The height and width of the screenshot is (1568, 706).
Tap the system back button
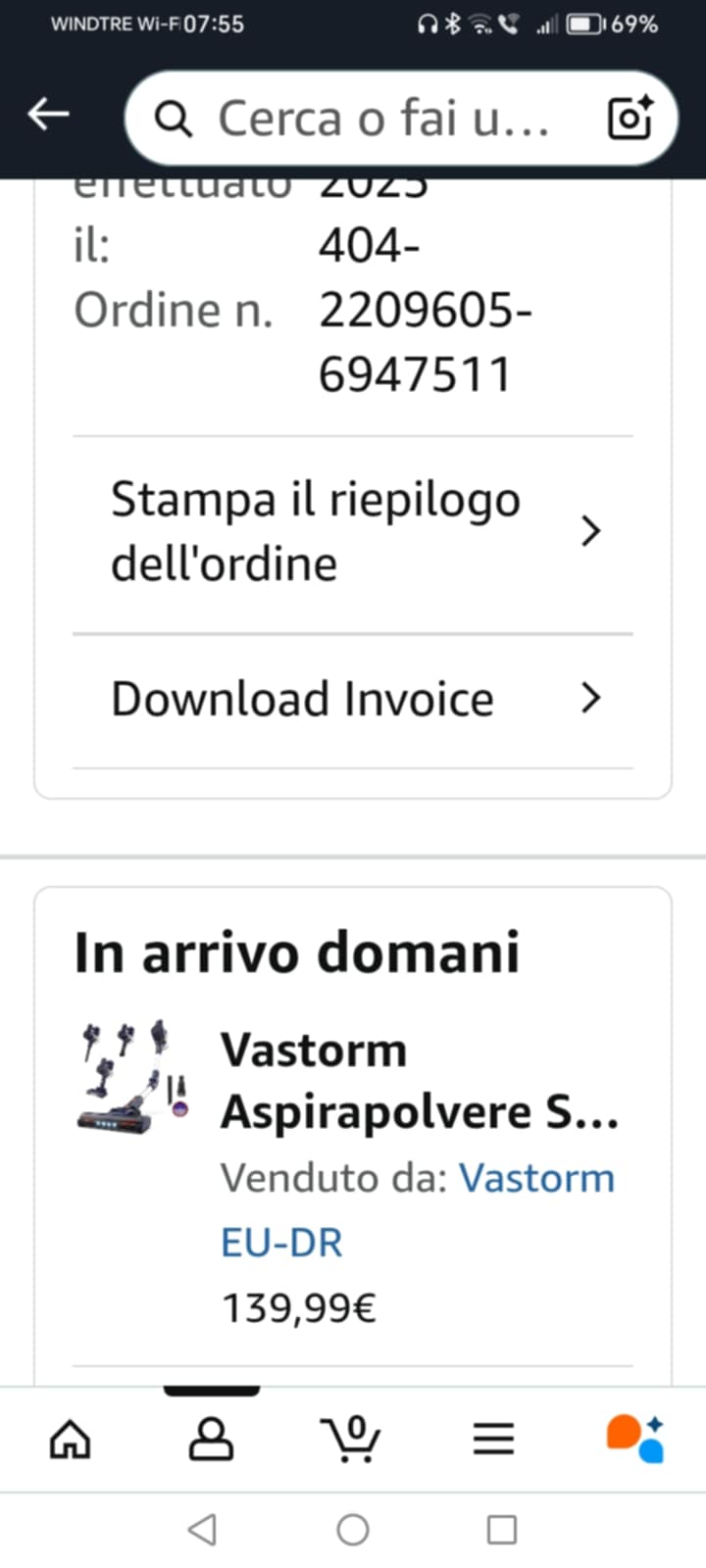pyautogui.click(x=202, y=1529)
